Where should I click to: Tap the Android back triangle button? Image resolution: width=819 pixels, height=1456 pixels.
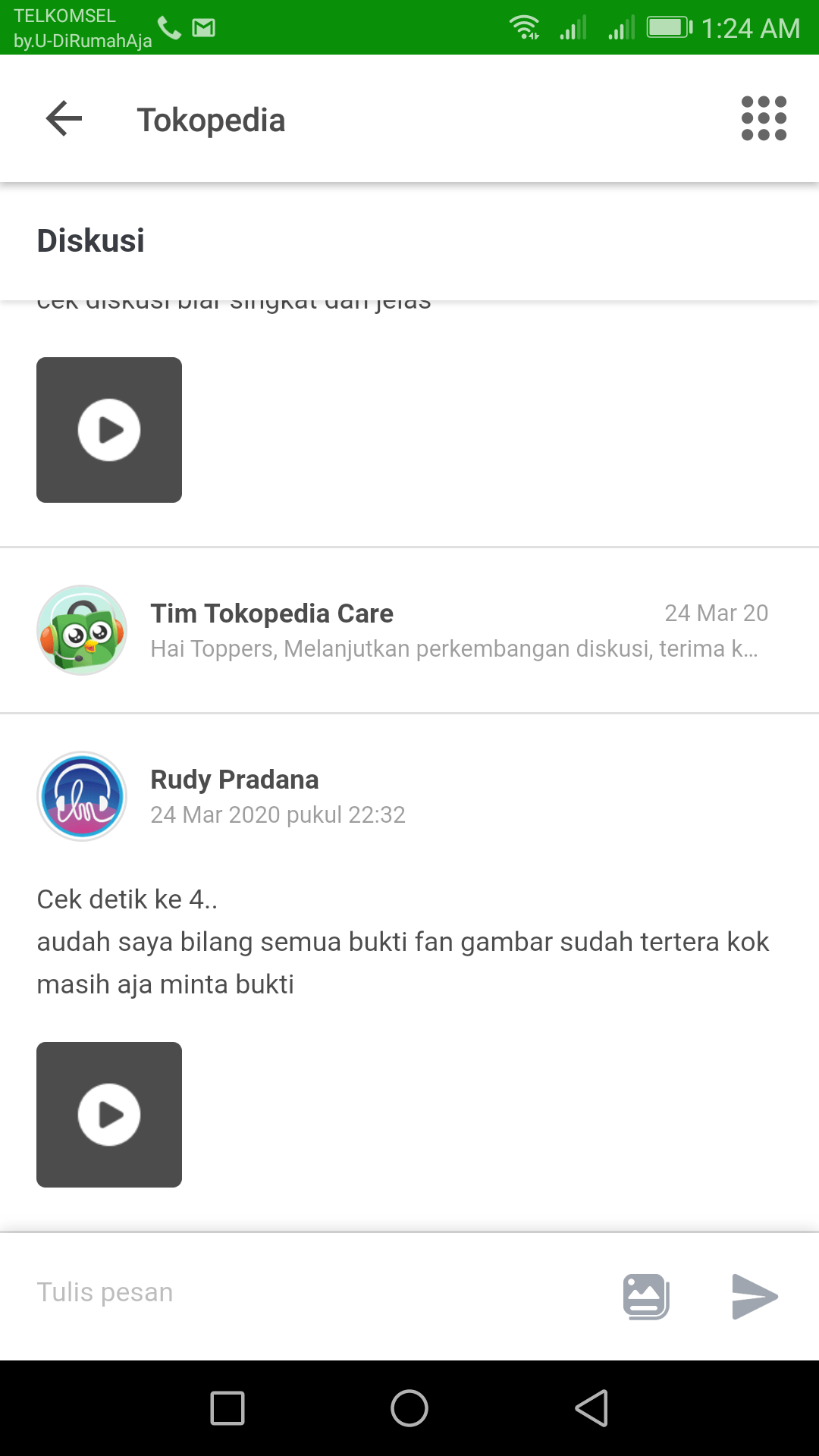click(591, 1407)
